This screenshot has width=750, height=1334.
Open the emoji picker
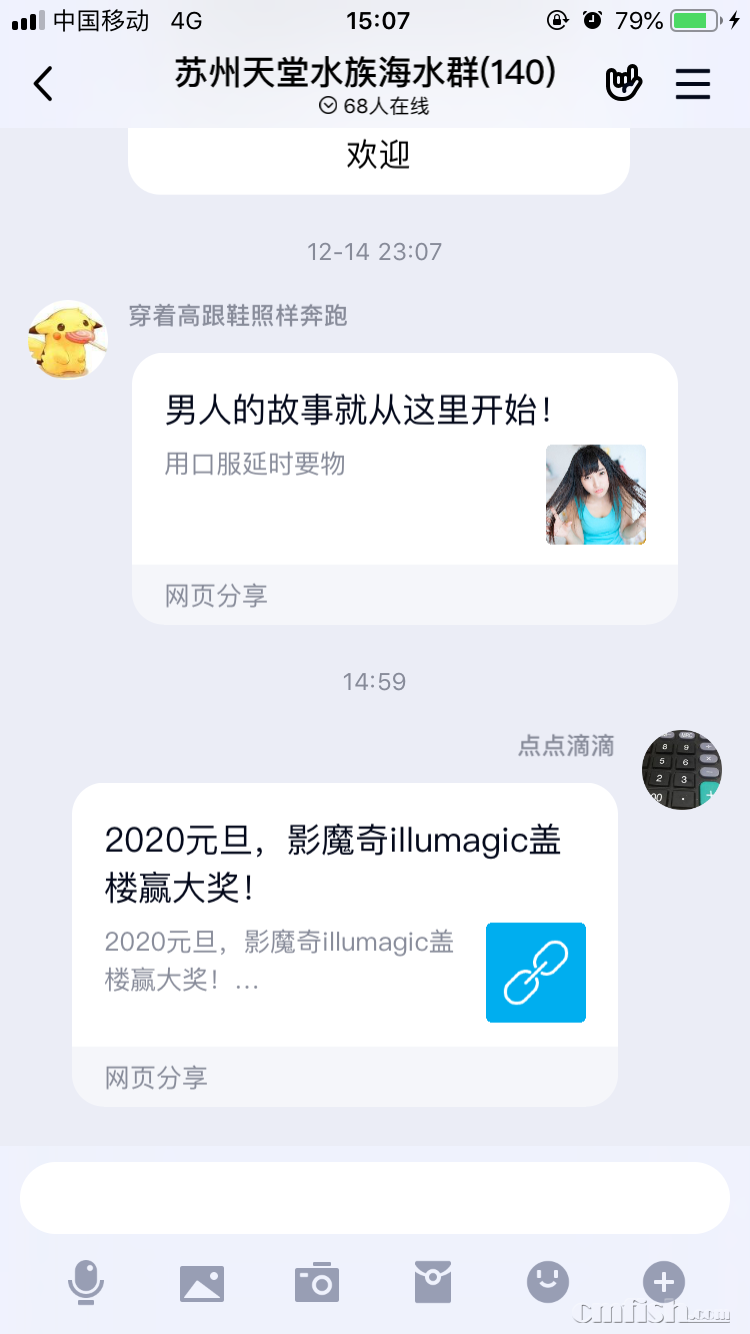tap(548, 1282)
